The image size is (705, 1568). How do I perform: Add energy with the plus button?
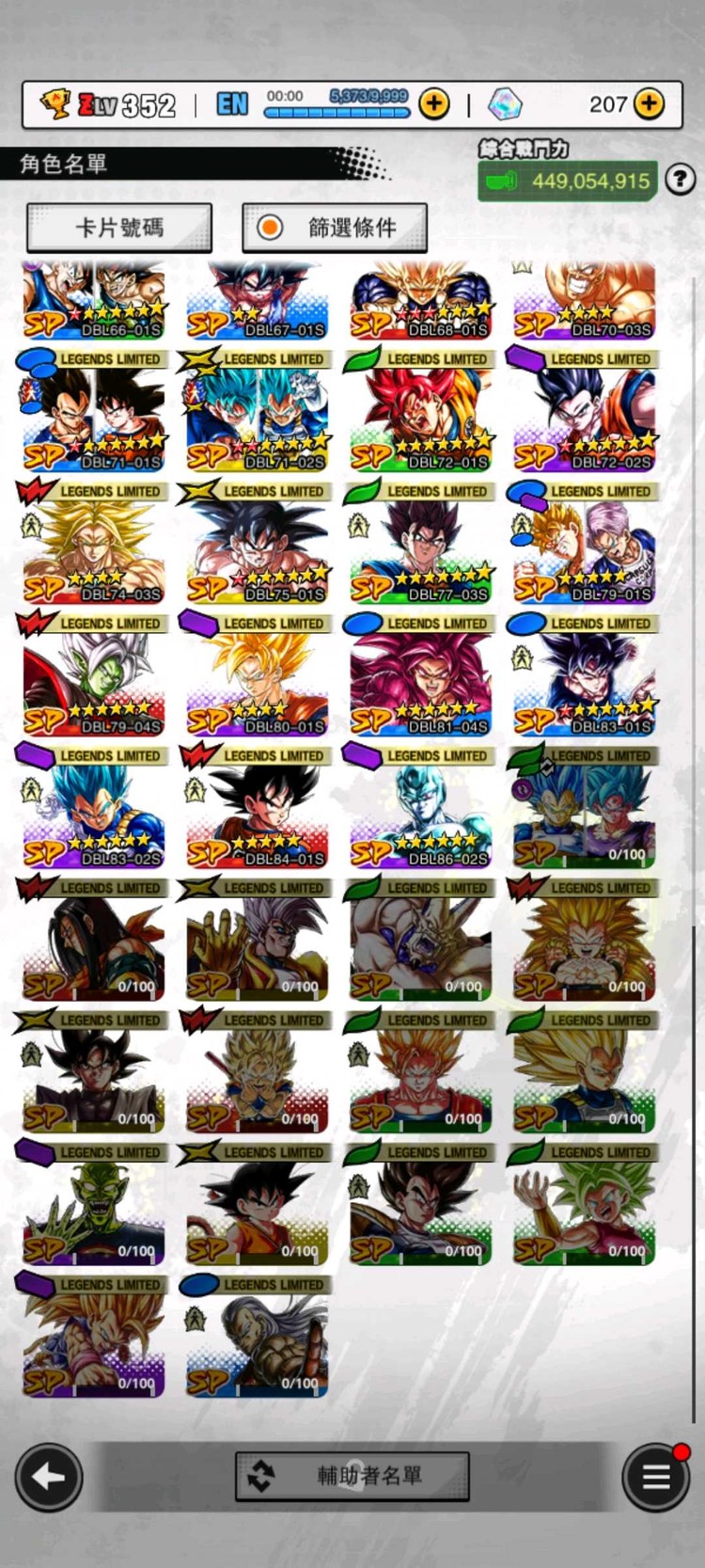[x=434, y=103]
